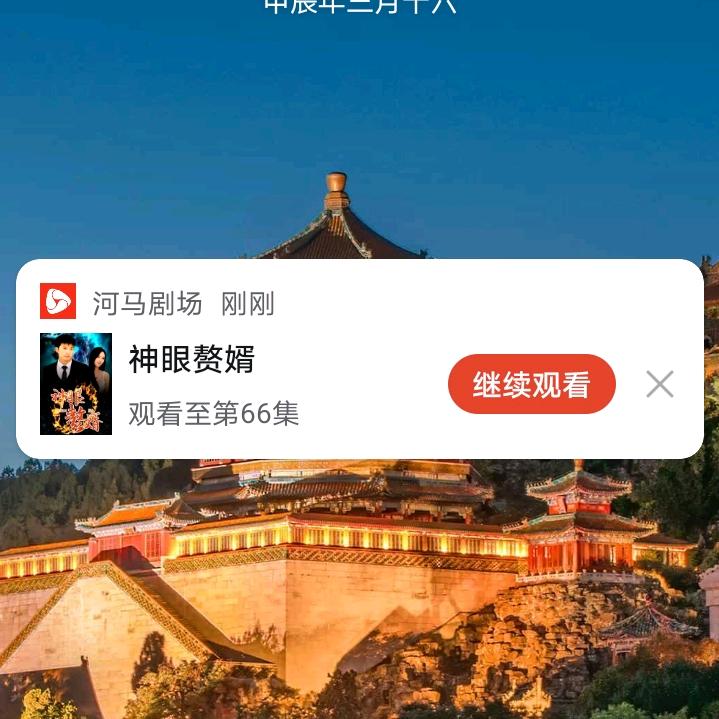The image size is (719, 719).
Task: Tap the 继续观看 button
Action: [531, 385]
